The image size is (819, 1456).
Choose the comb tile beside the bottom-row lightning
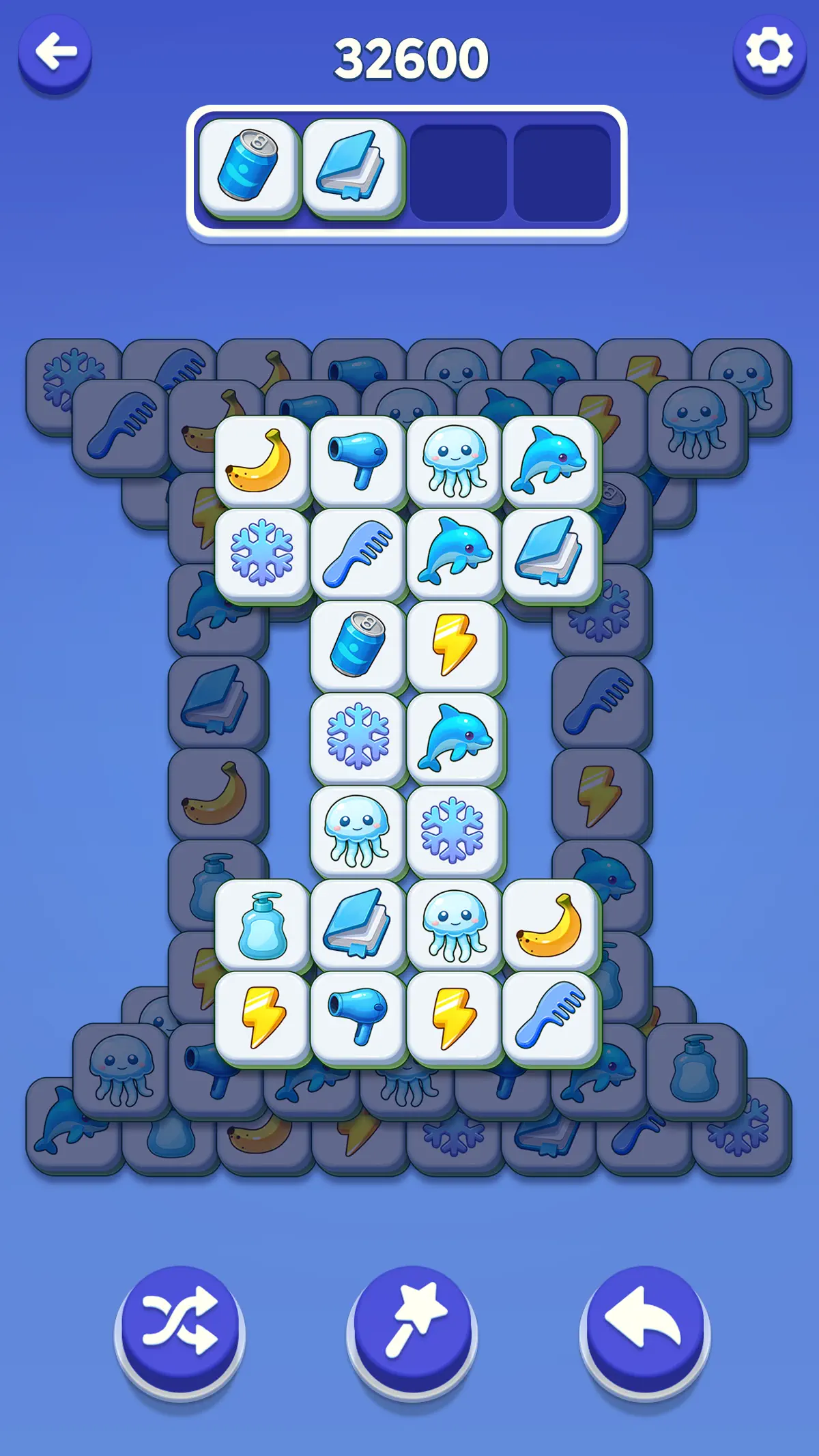[x=551, y=1018]
